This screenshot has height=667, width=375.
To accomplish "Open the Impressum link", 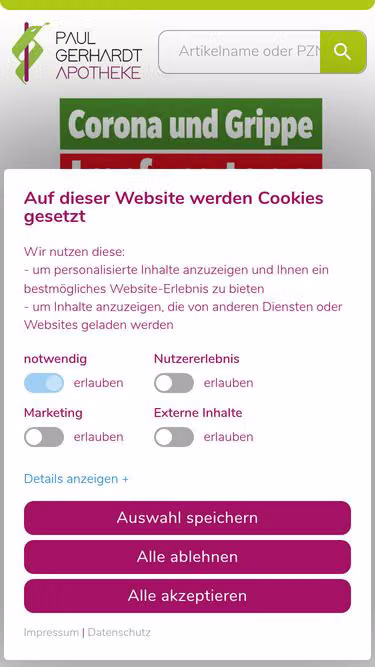I will [x=51, y=633].
